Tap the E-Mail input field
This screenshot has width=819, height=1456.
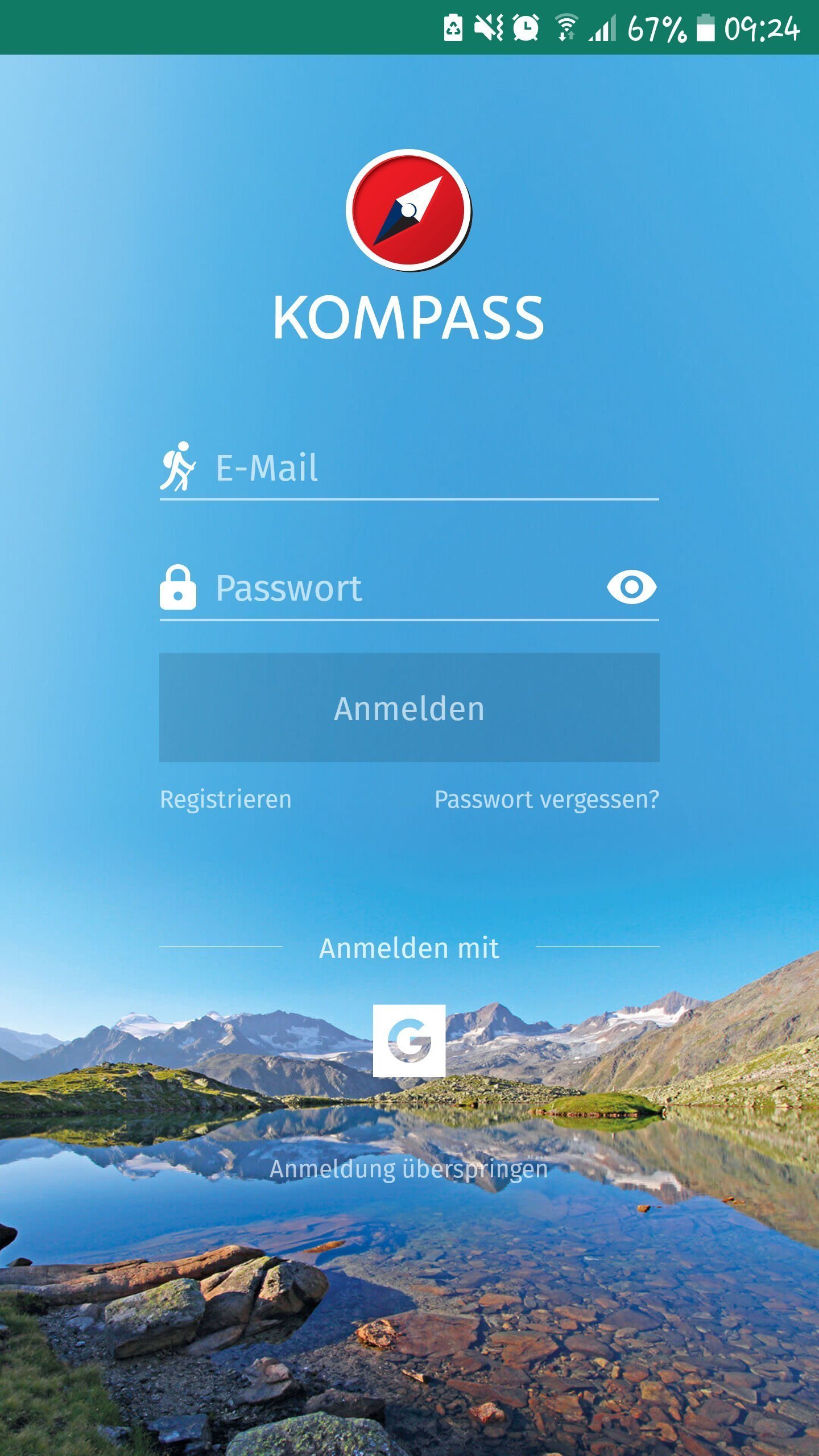[436, 468]
